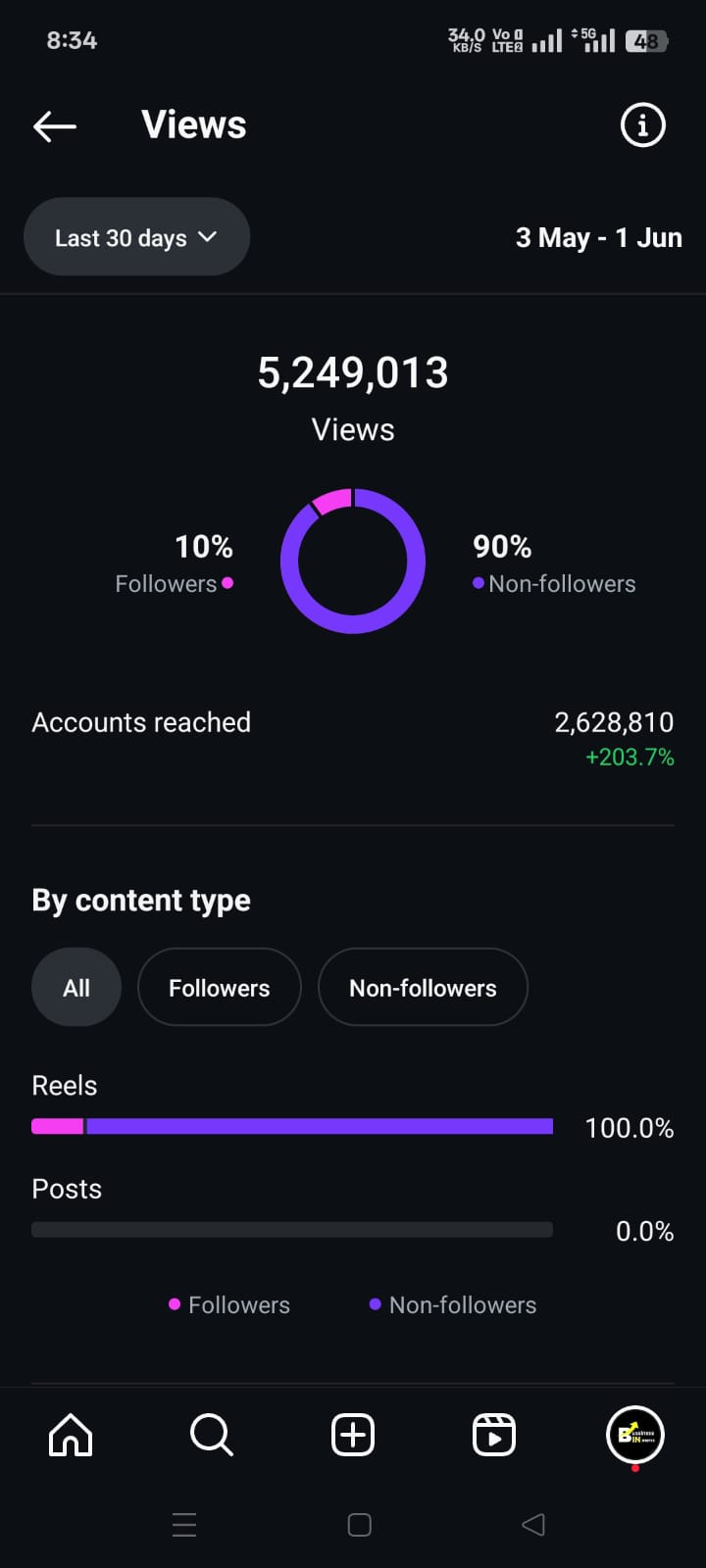706x1568 pixels.
Task: Go to the Home feed tab
Action: pyautogui.click(x=71, y=1436)
